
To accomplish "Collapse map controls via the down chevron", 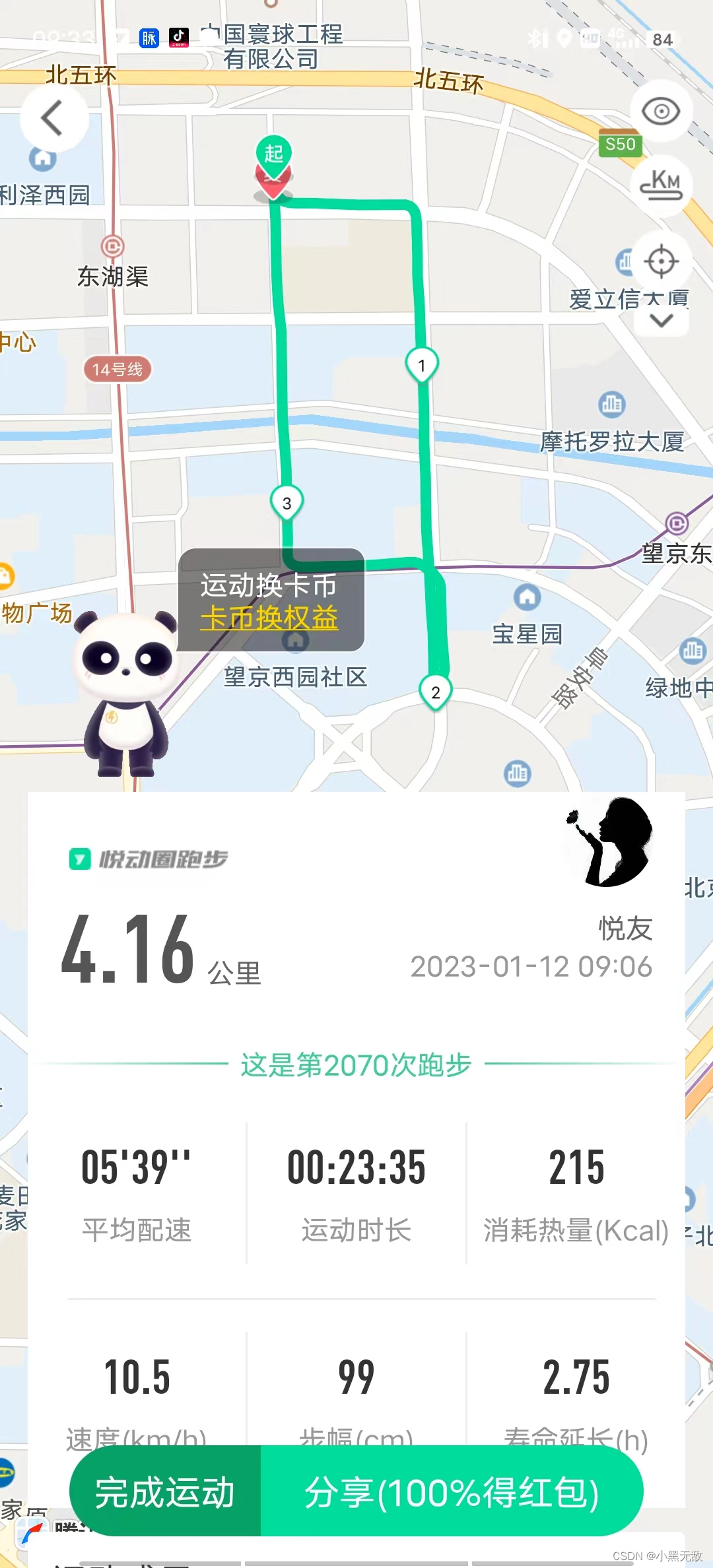I will (x=662, y=321).
